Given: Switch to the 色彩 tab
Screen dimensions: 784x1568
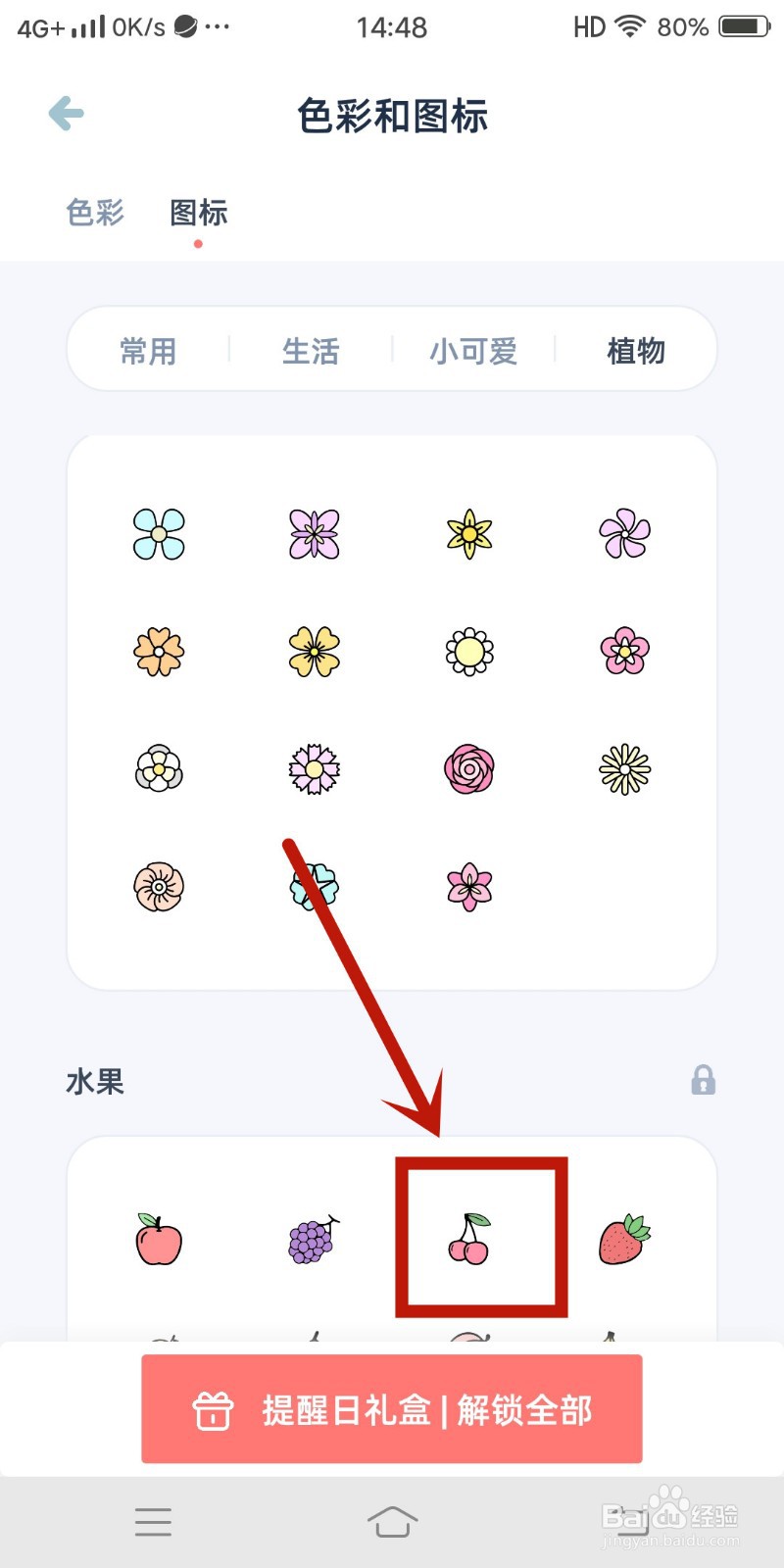Looking at the screenshot, I should pos(93,213).
